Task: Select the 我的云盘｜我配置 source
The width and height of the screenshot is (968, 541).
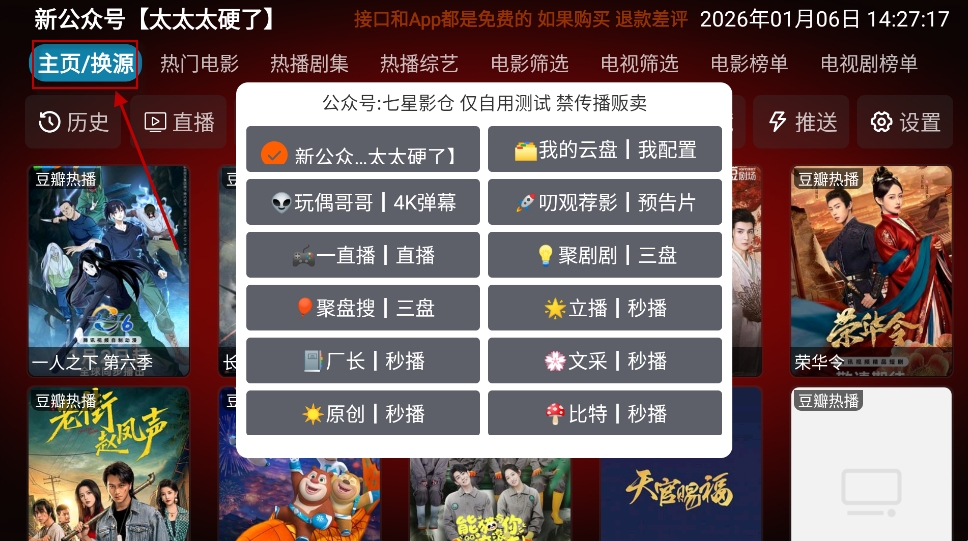Action: point(604,150)
